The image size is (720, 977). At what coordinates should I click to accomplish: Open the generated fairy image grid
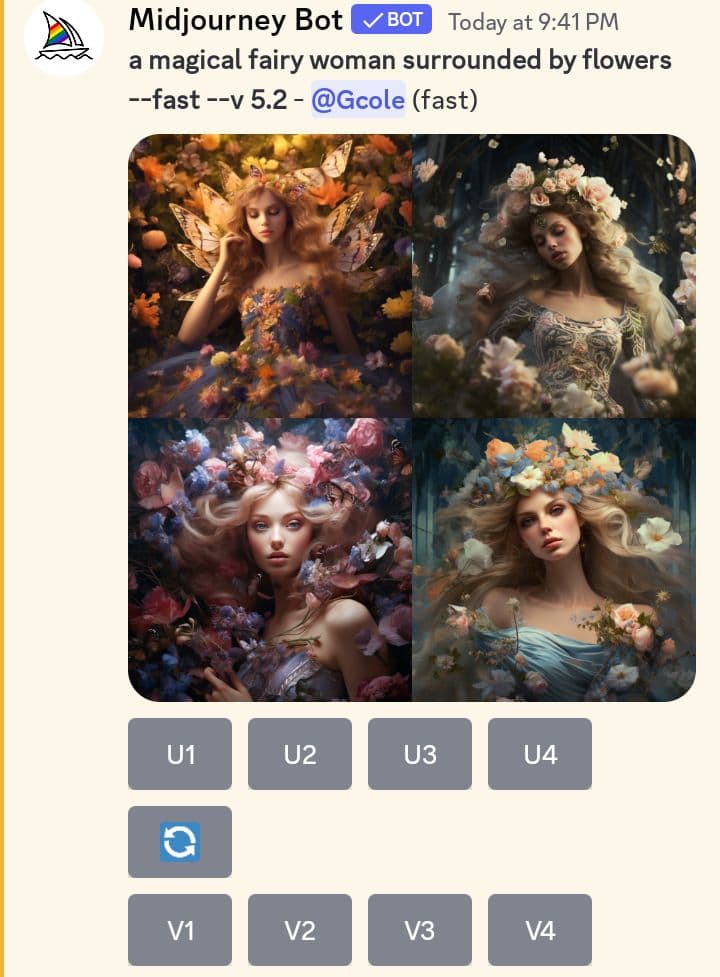pos(412,418)
